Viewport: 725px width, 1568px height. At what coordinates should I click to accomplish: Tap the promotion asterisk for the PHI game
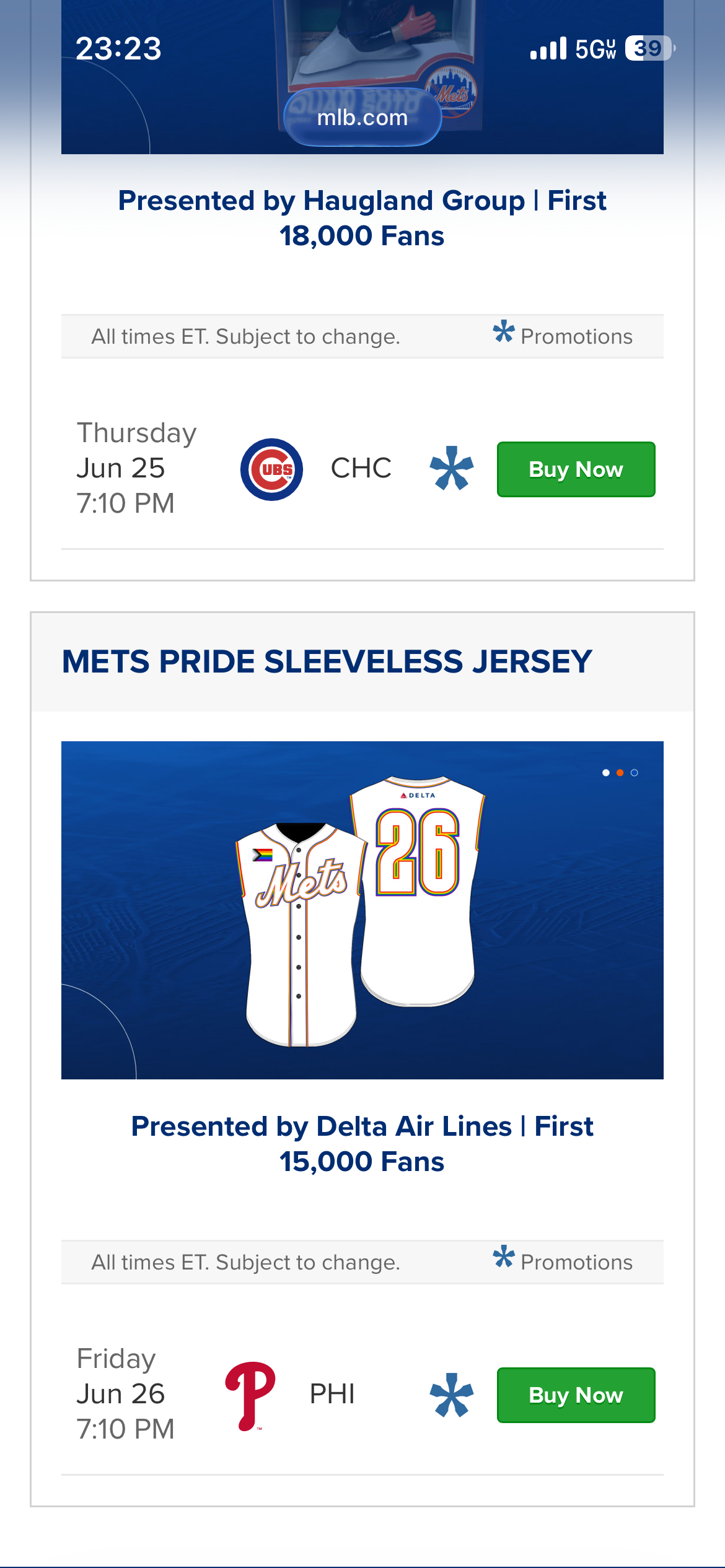click(x=452, y=1395)
